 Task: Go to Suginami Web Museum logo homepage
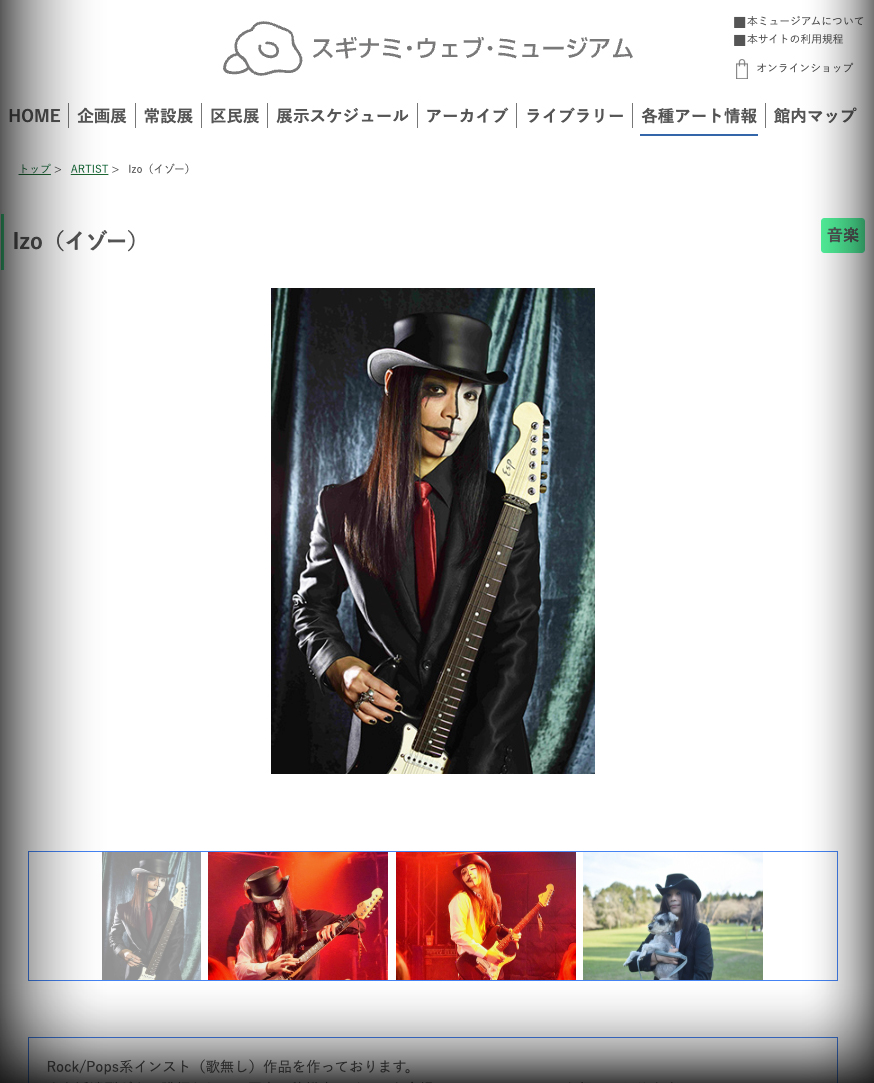pyautogui.click(x=428, y=48)
